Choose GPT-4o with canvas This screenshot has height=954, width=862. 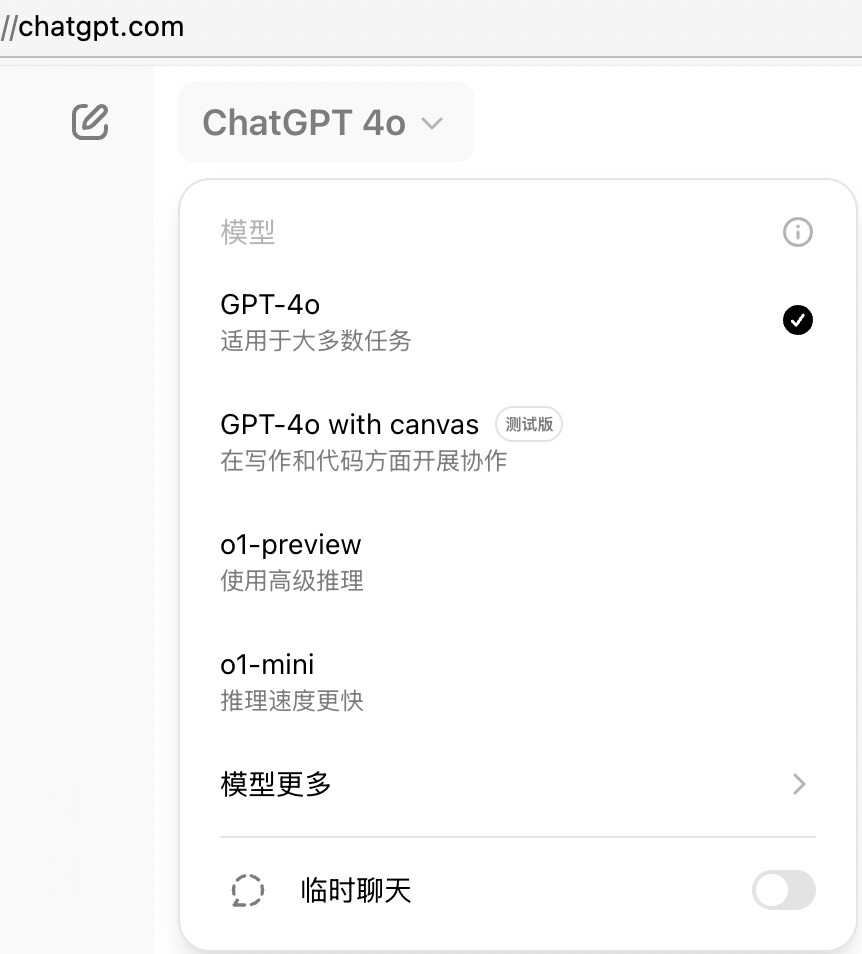pyautogui.click(x=517, y=442)
